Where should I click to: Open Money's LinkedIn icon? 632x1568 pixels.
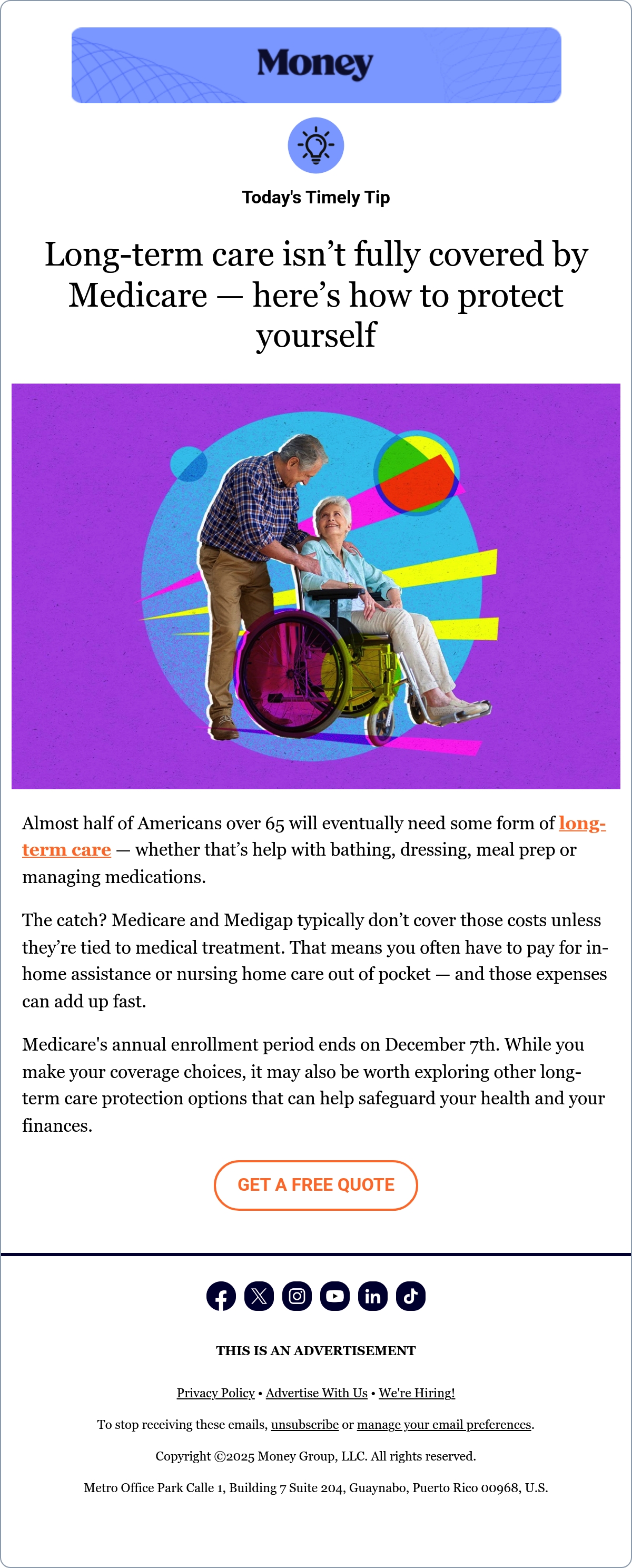[x=373, y=1296]
